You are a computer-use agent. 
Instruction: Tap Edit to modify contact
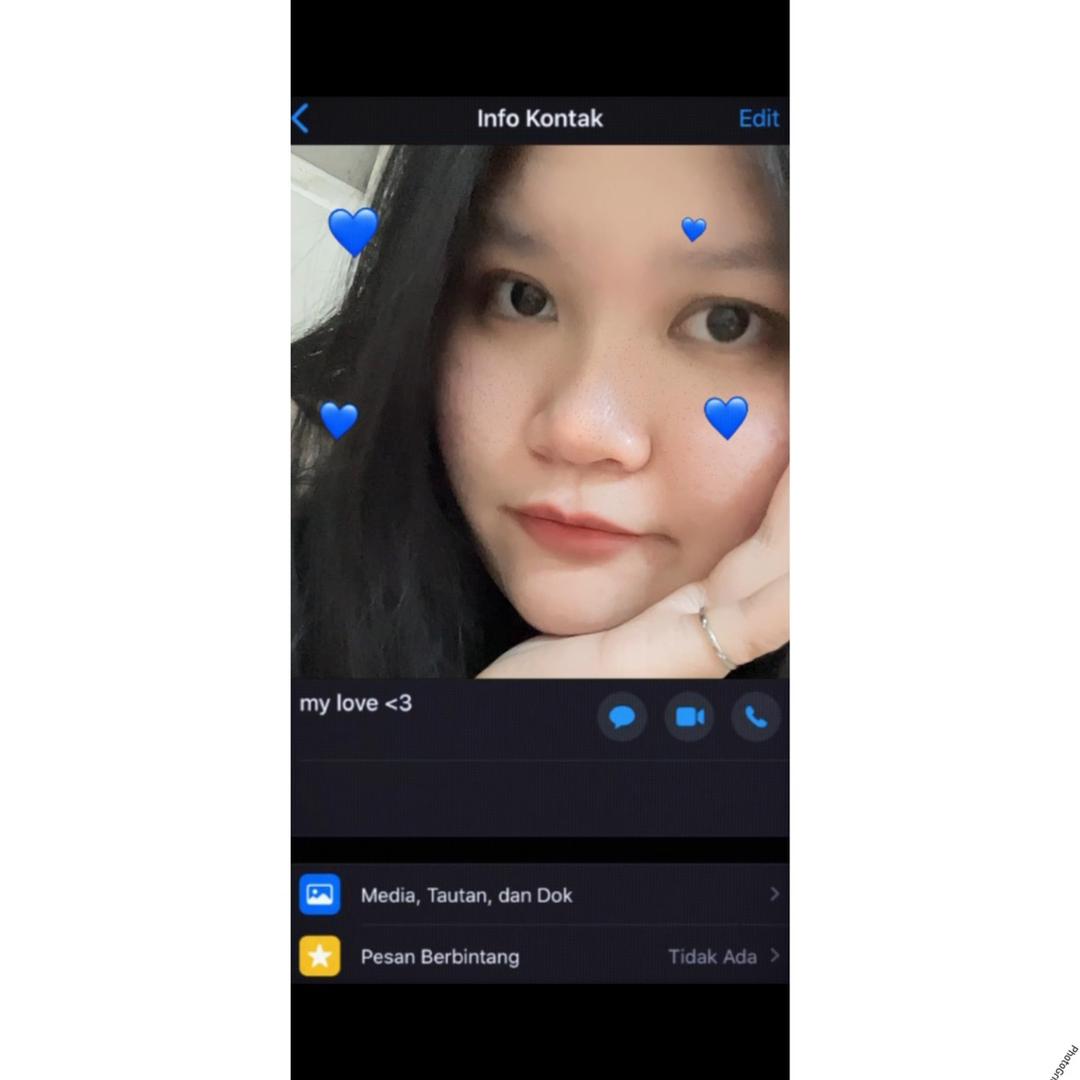(758, 118)
